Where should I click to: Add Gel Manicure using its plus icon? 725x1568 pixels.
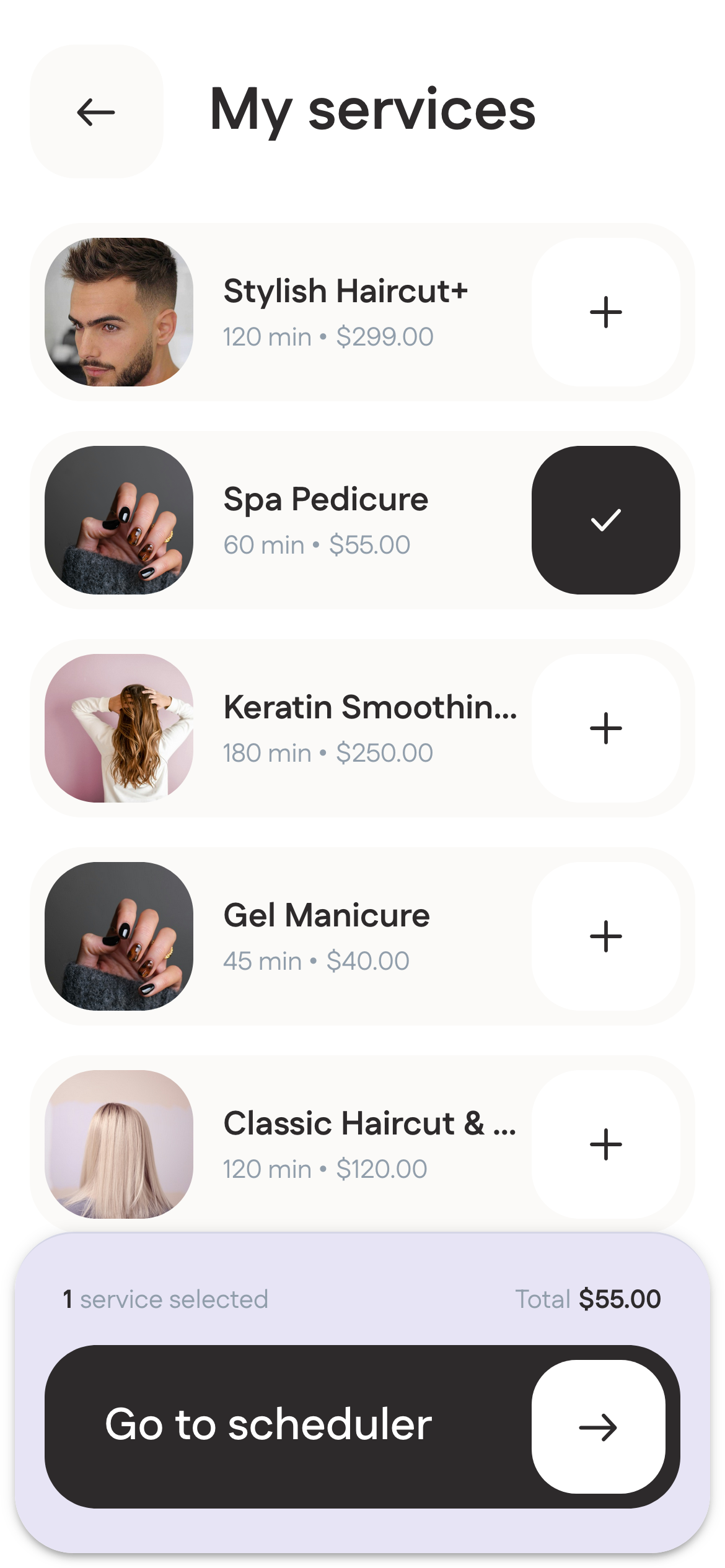point(606,936)
